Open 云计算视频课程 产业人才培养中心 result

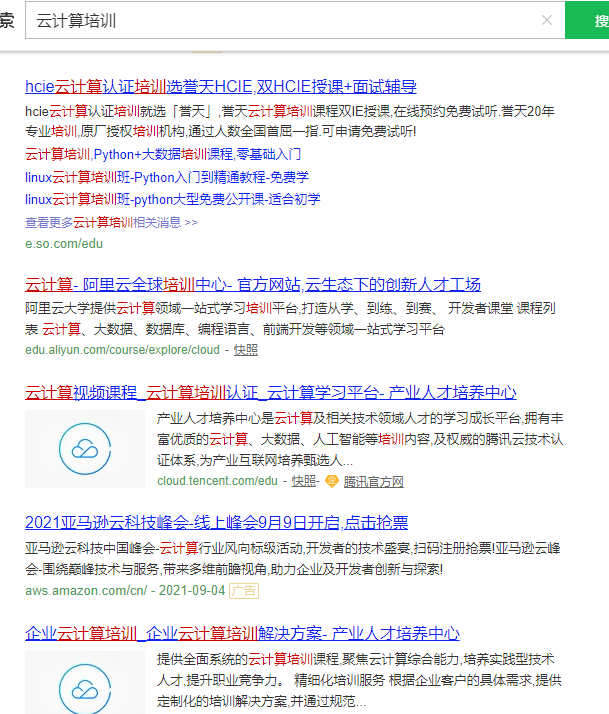270,393
